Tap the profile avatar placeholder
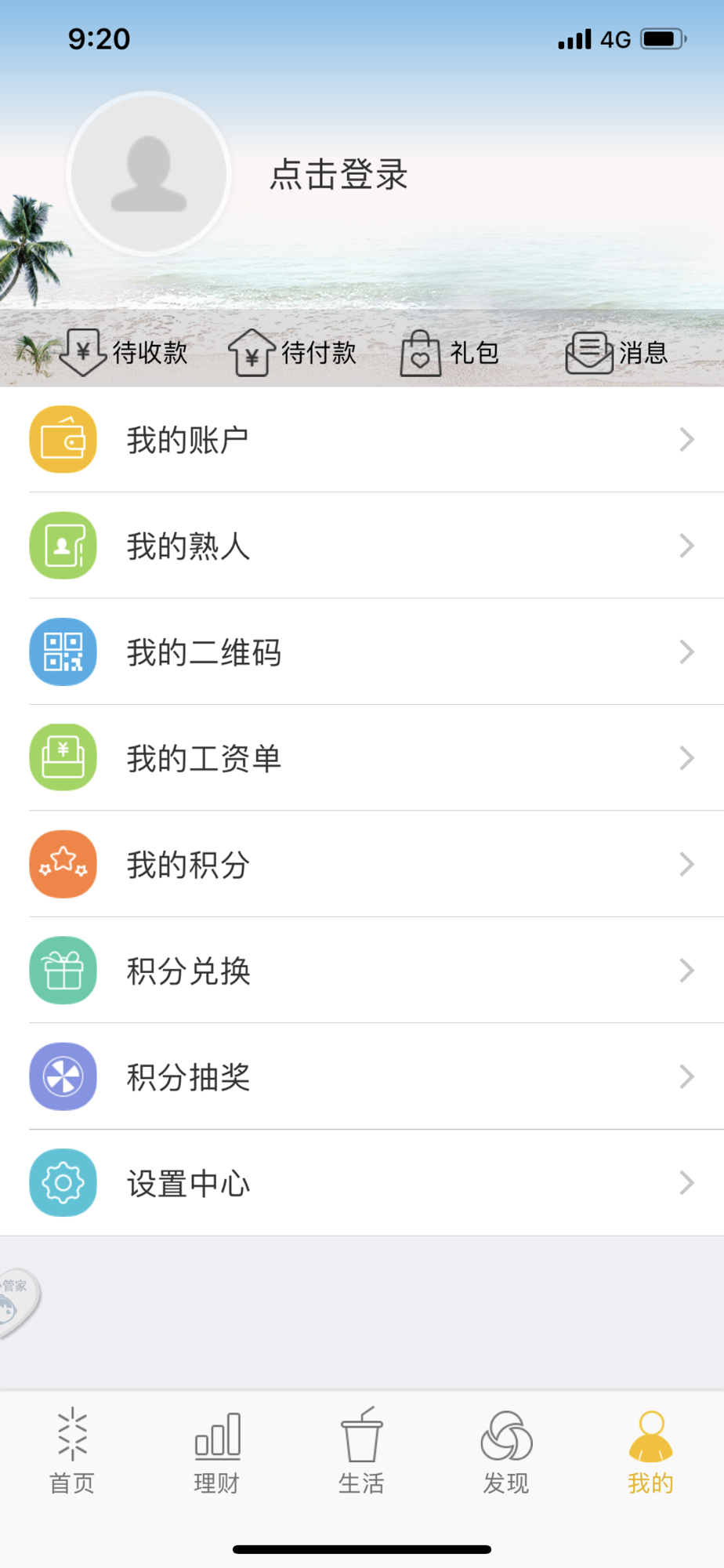 click(149, 173)
